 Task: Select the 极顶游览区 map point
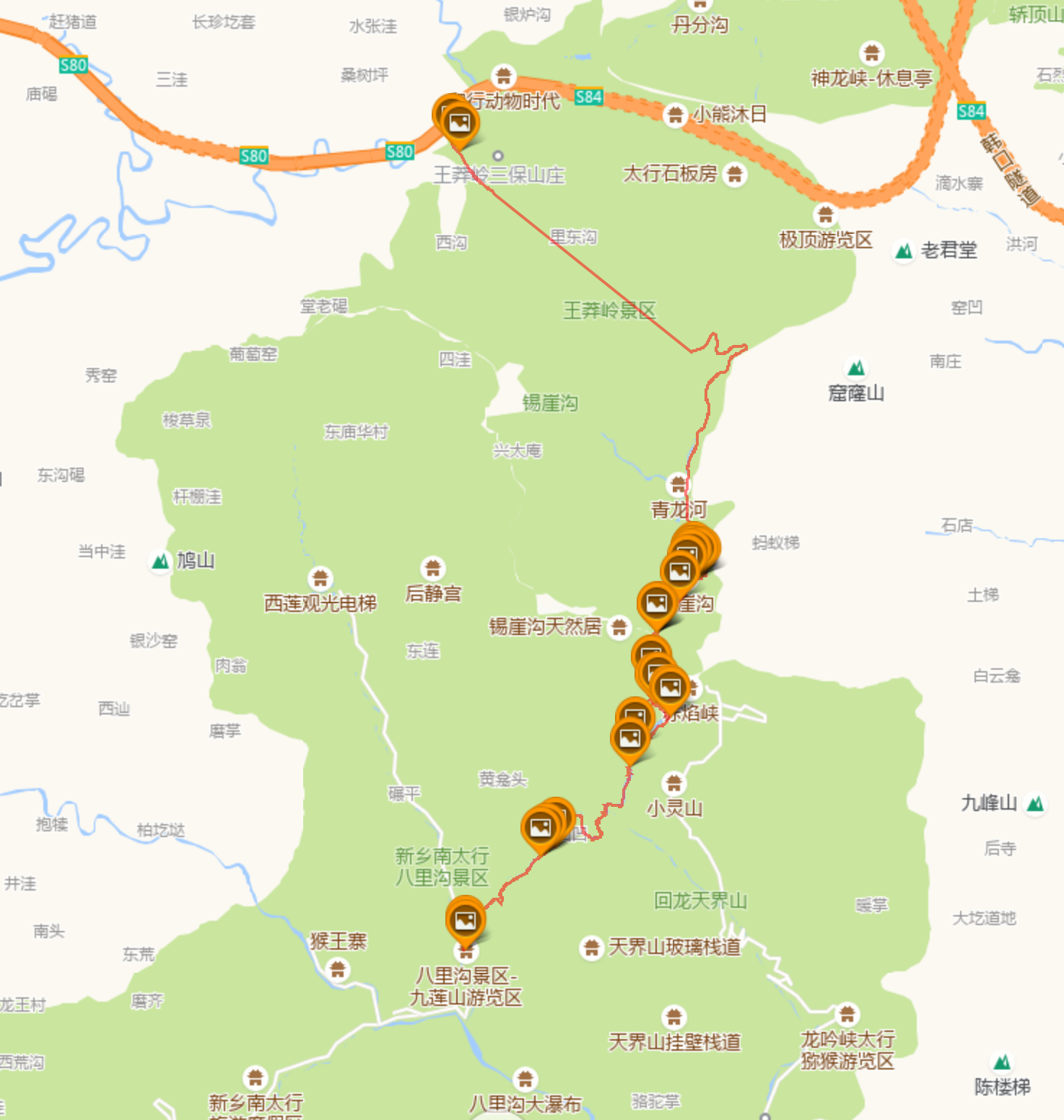(x=825, y=214)
